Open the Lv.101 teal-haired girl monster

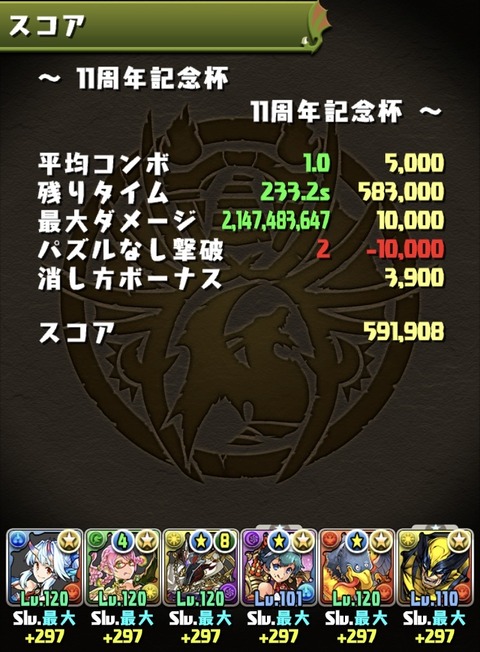click(279, 567)
